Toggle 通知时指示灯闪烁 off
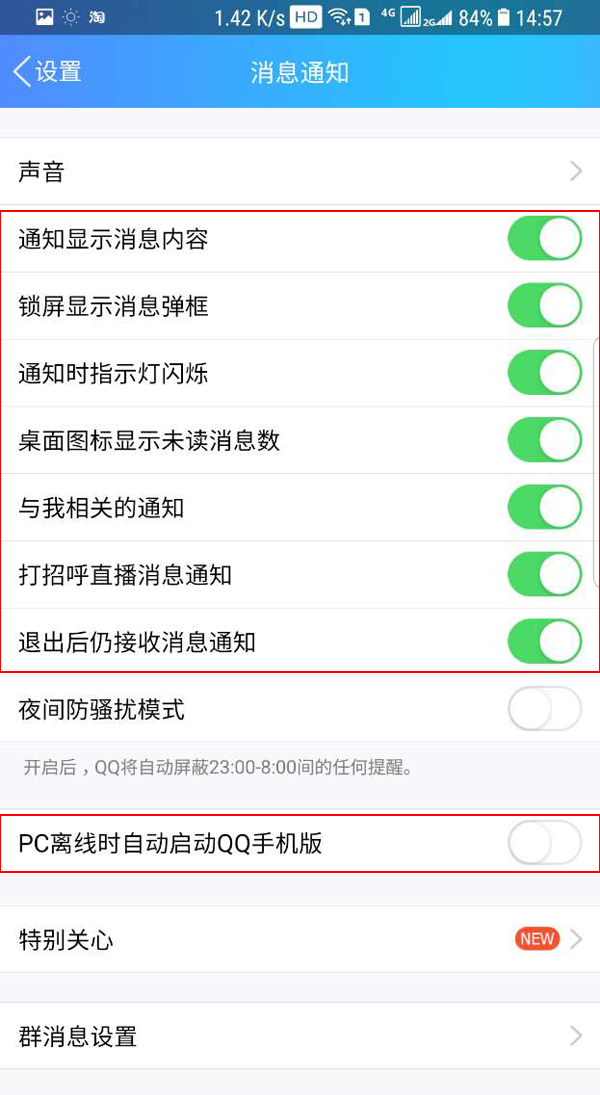 [x=544, y=373]
